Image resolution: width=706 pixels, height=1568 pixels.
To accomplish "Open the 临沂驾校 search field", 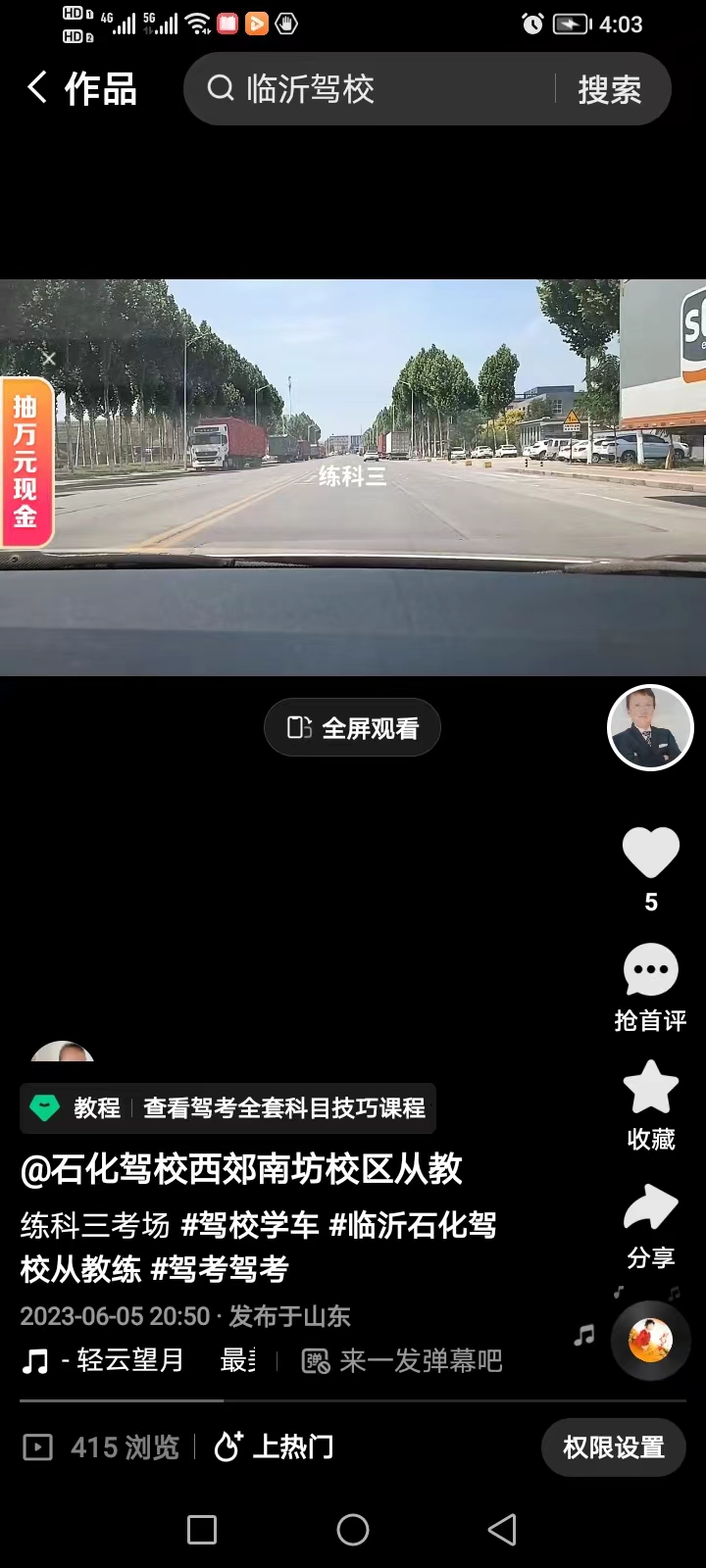I will pos(373,89).
